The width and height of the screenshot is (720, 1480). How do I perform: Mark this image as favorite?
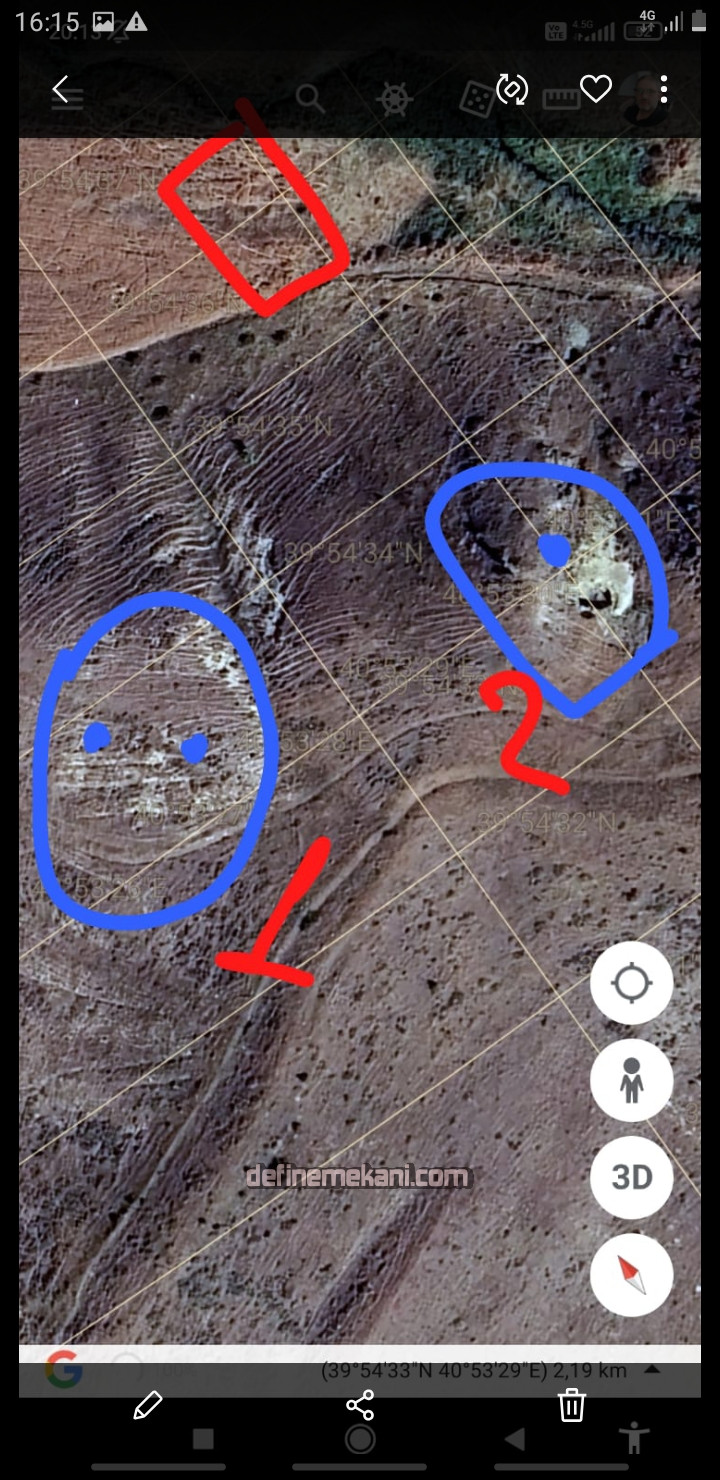point(596,90)
